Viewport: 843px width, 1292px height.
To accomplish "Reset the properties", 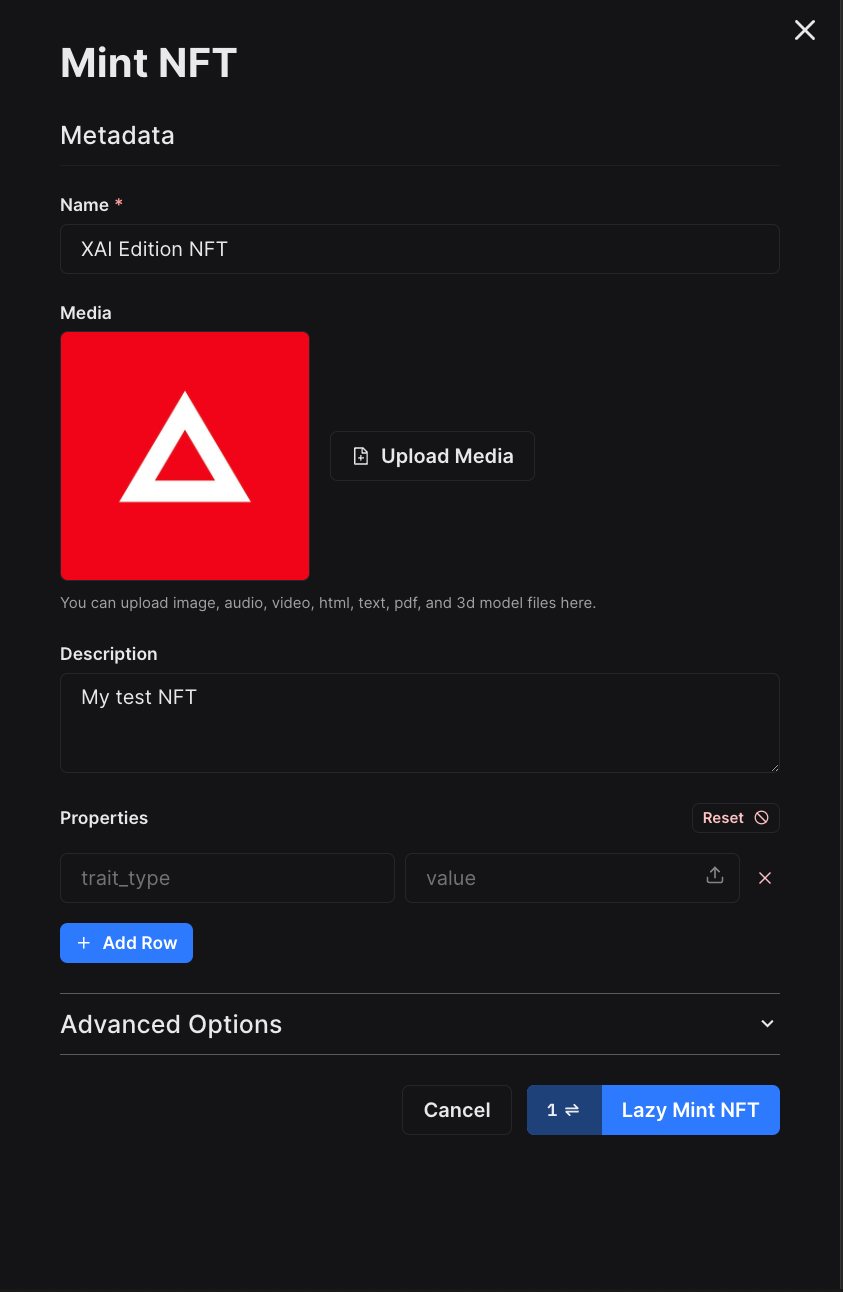I will (x=735, y=818).
